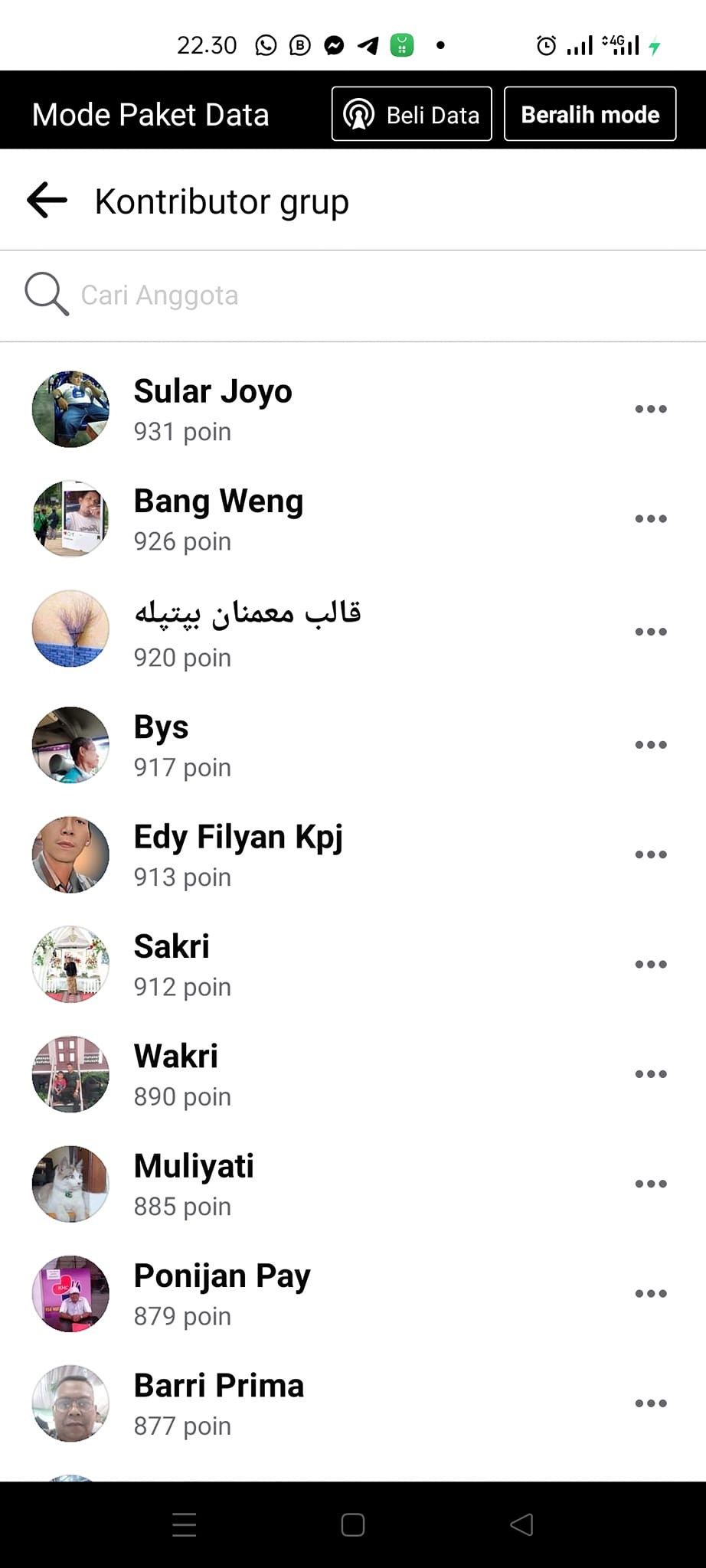The image size is (706, 1568).
Task: Open more options for the 920 poin member
Action: 650,632
